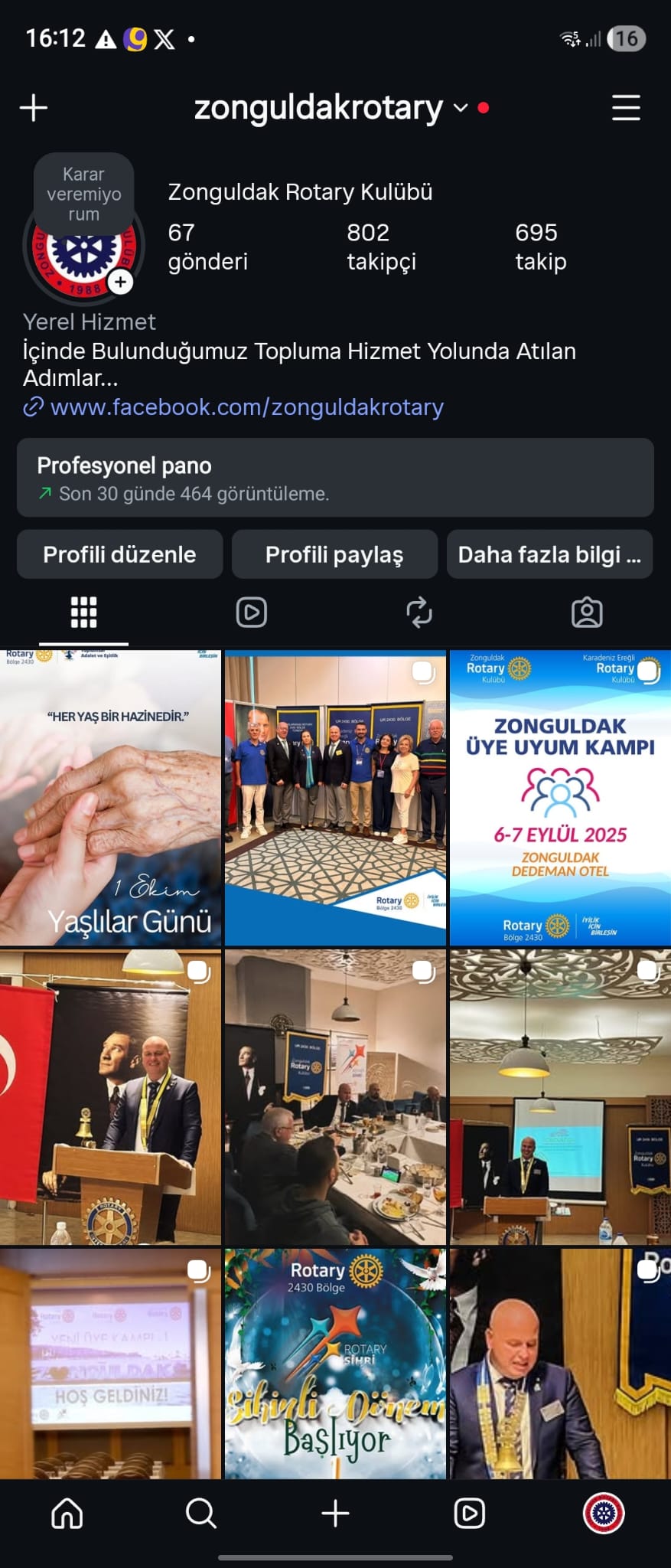This screenshot has width=671, height=1568.
Task: Switch to the tagged photos tab
Action: [x=587, y=612]
